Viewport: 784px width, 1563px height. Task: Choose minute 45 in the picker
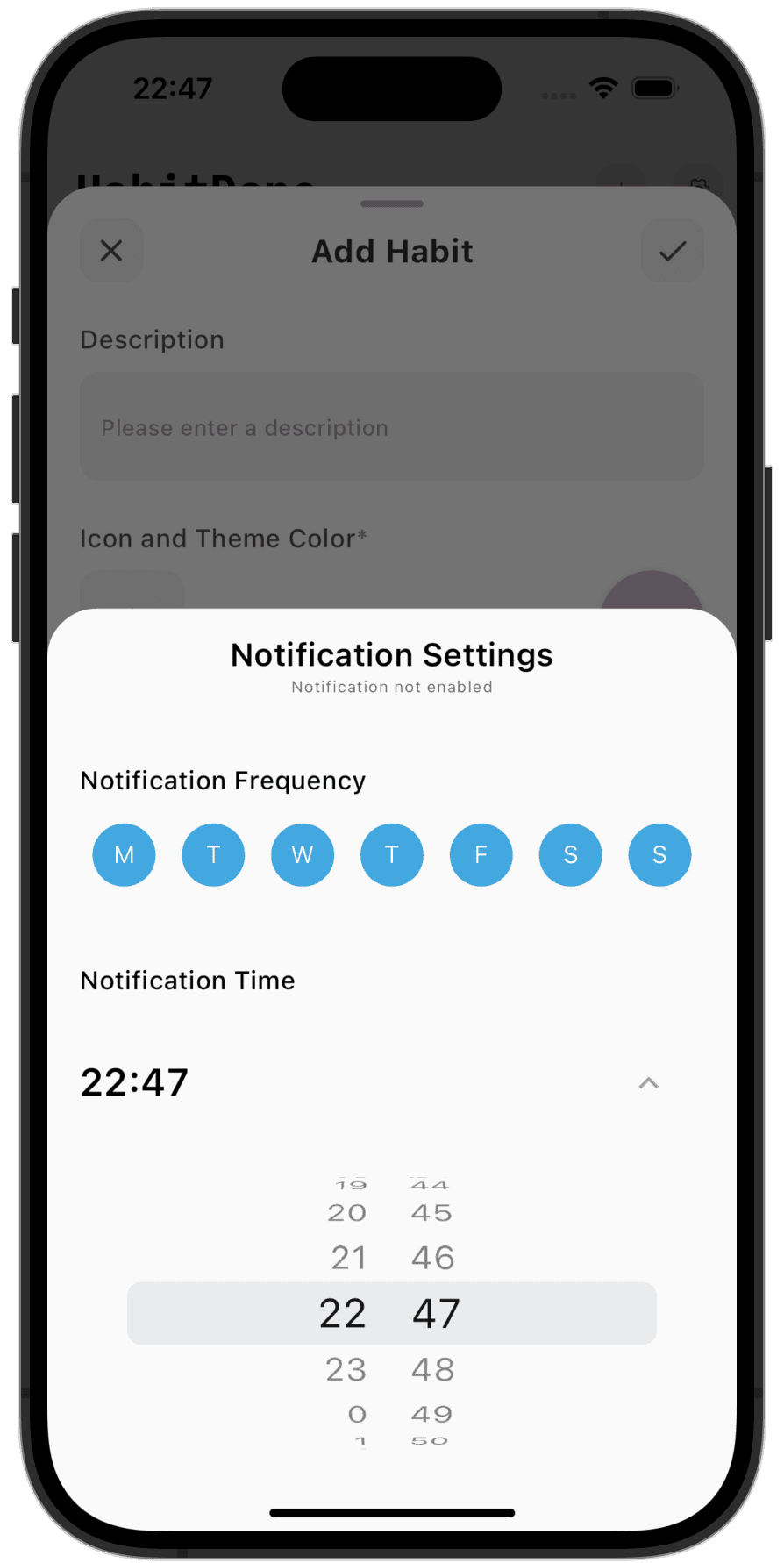431,1212
